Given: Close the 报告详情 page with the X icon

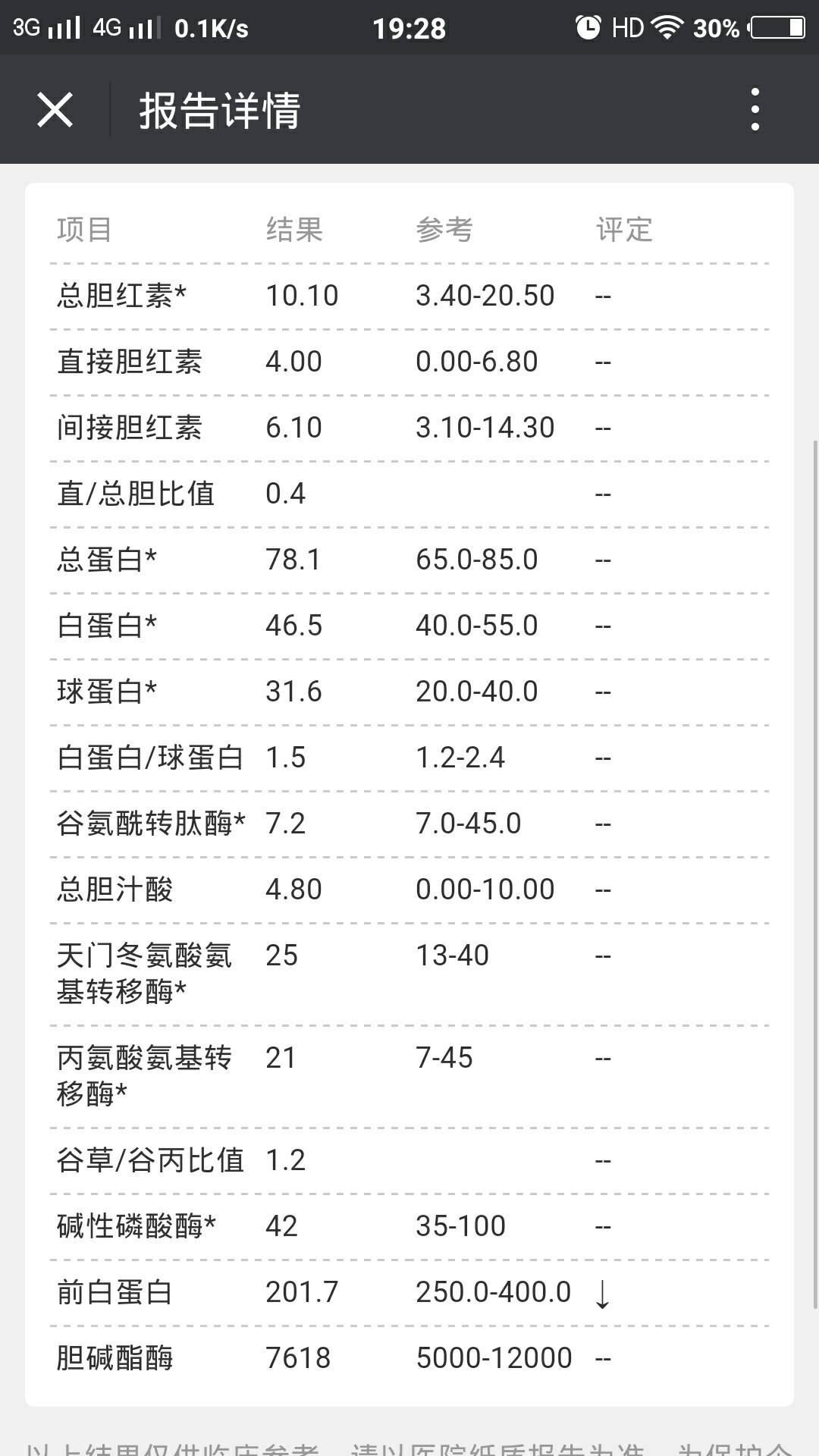Looking at the screenshot, I should click(x=55, y=110).
